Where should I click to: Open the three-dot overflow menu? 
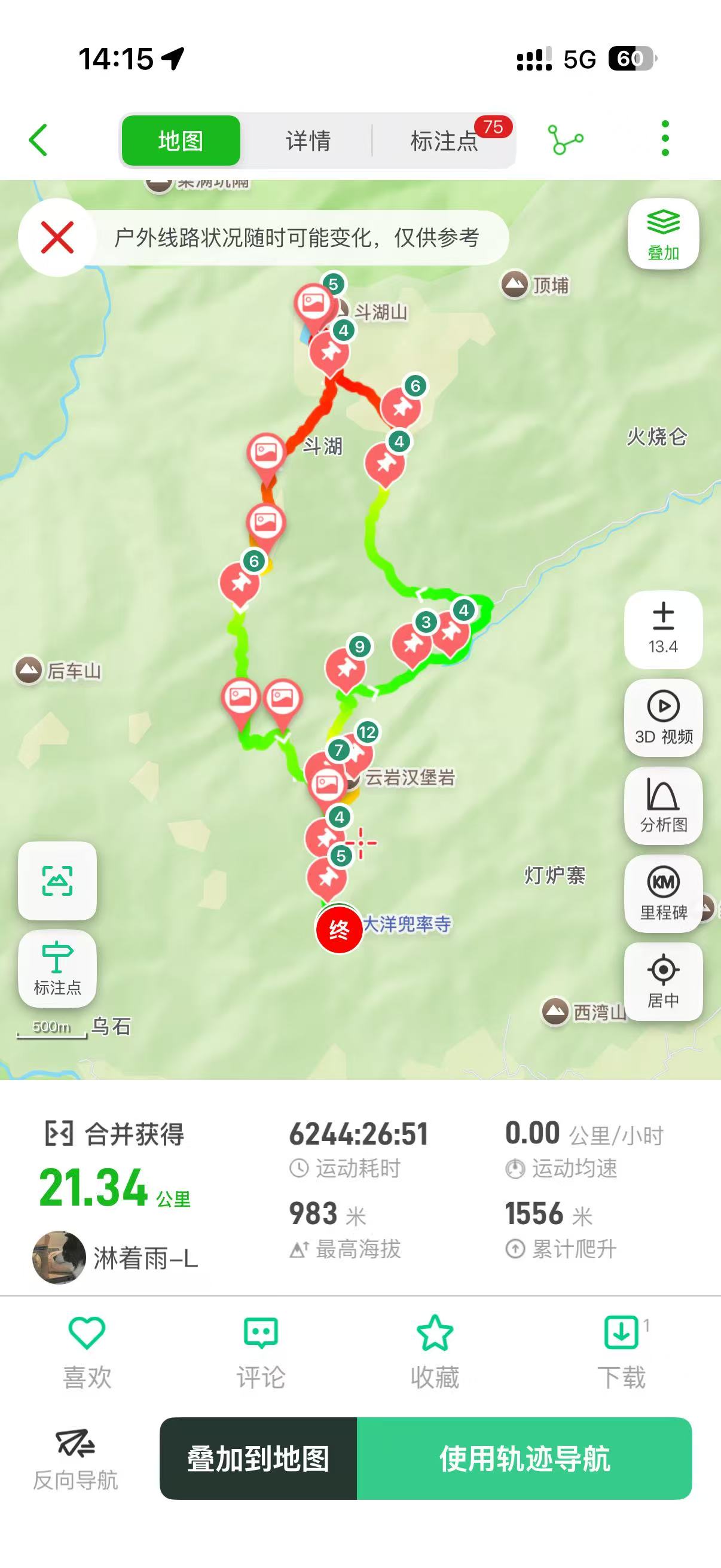click(x=665, y=138)
